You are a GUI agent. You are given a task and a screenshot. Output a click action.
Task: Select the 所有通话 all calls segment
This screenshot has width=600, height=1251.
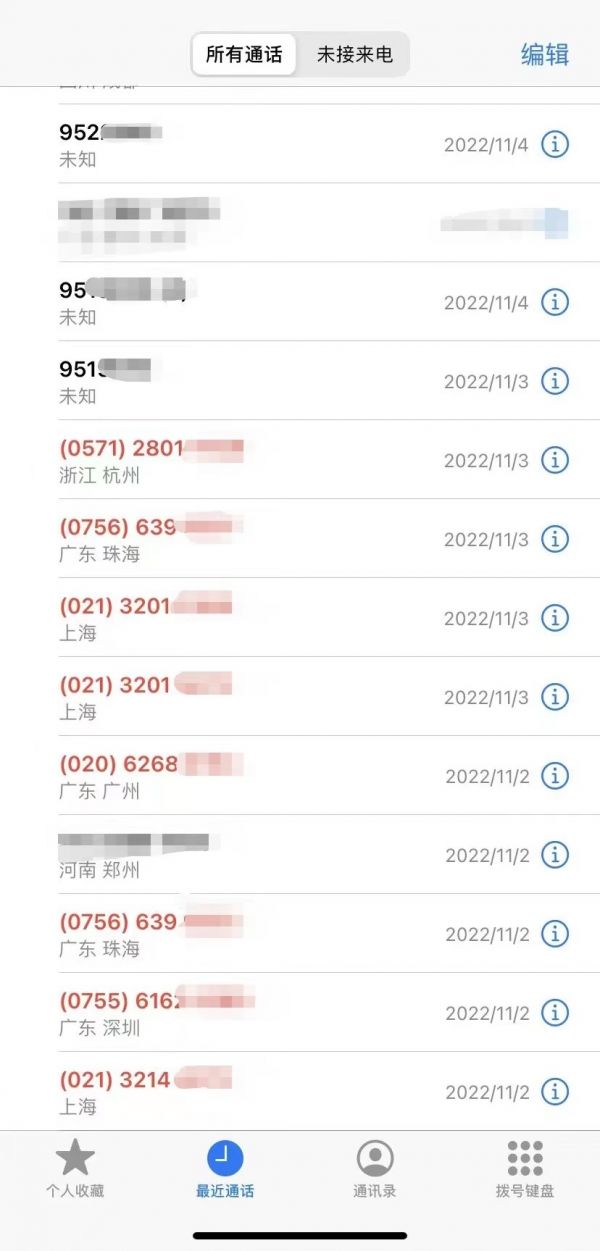244,54
